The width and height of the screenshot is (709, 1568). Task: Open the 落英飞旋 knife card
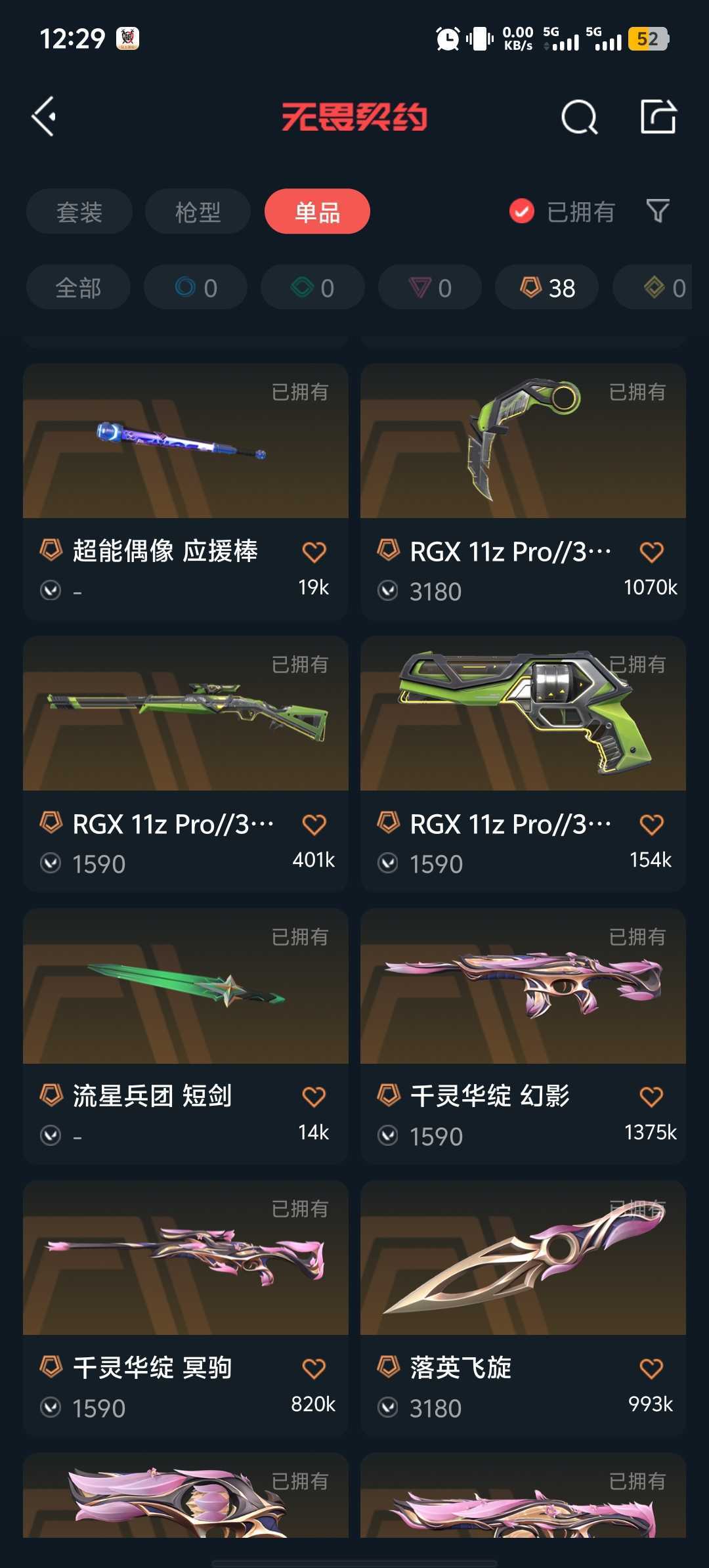[523, 1309]
